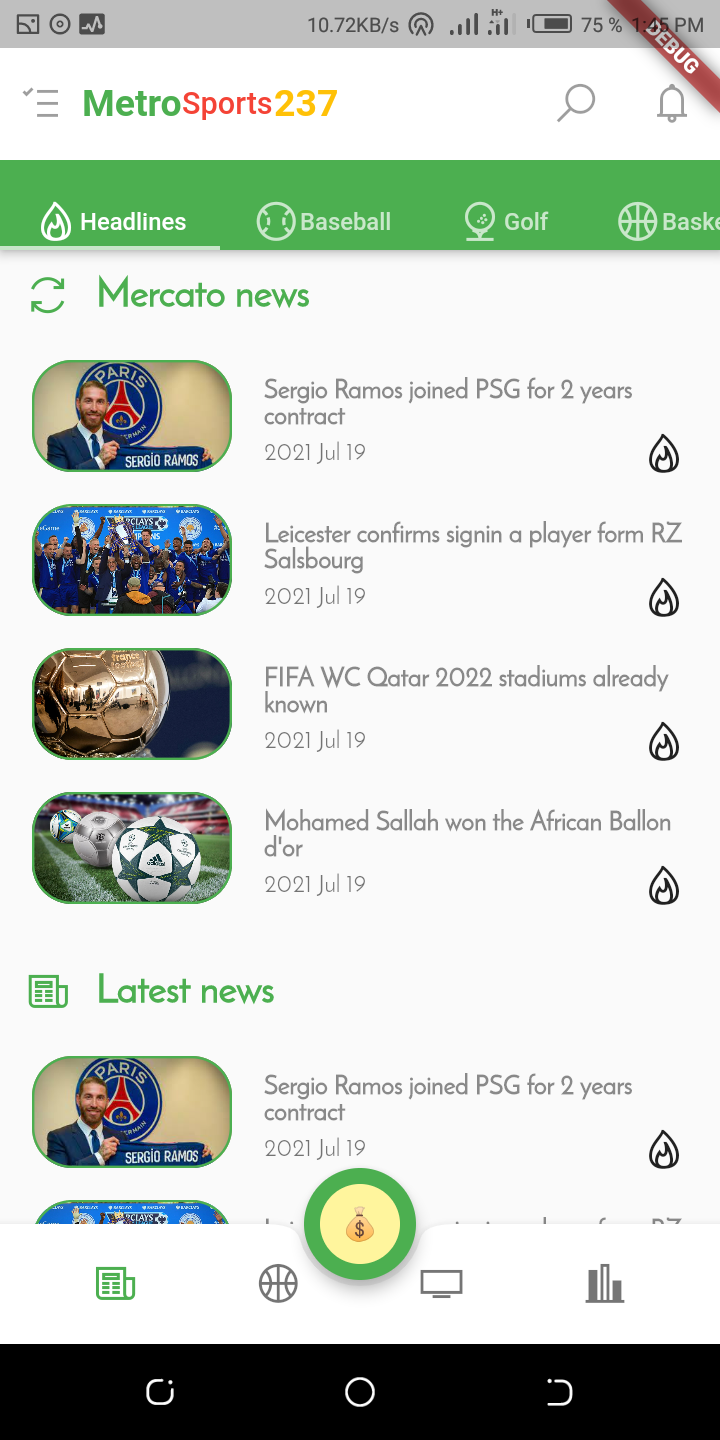The image size is (720, 1440).
Task: Switch to the Basketball top tab
Action: (668, 221)
